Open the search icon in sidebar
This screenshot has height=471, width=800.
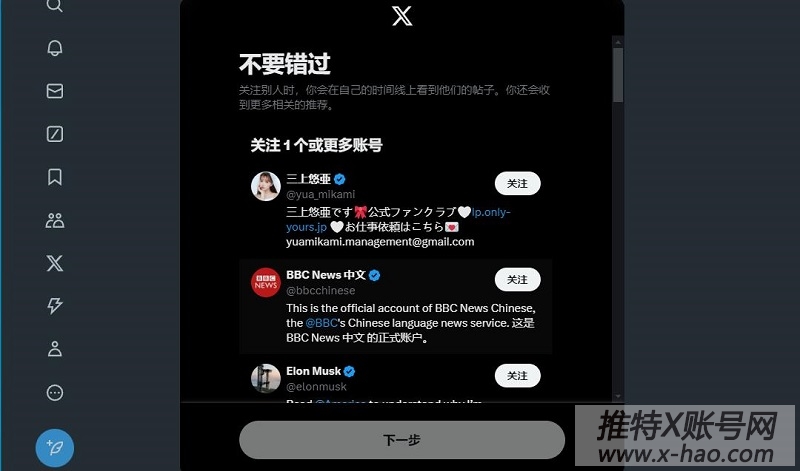tap(55, 6)
